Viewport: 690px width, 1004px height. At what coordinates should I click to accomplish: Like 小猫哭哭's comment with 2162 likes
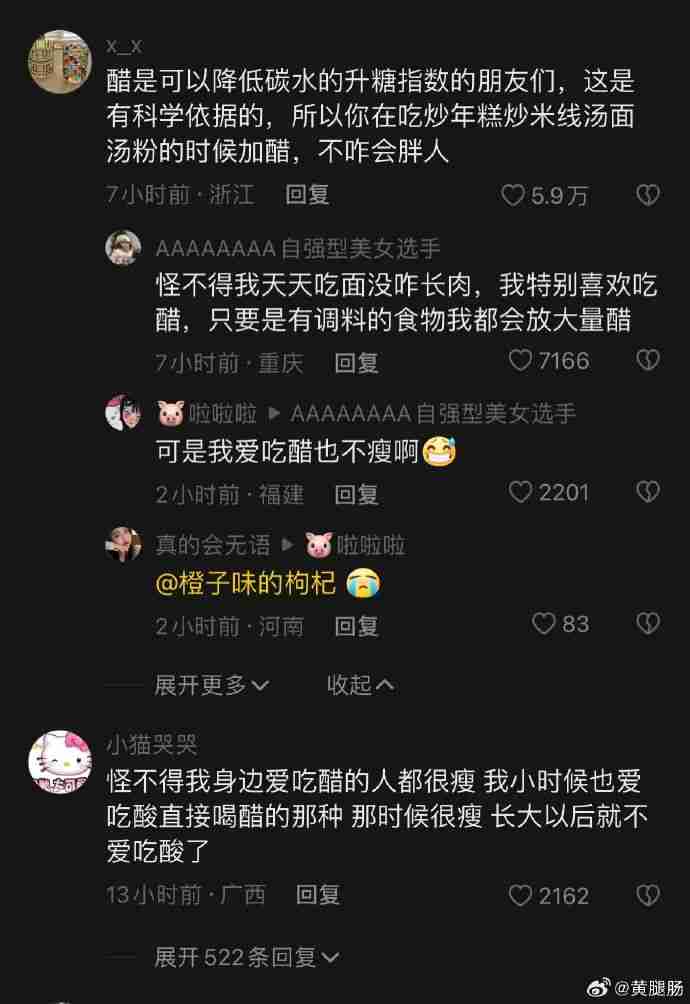pyautogui.click(x=521, y=895)
